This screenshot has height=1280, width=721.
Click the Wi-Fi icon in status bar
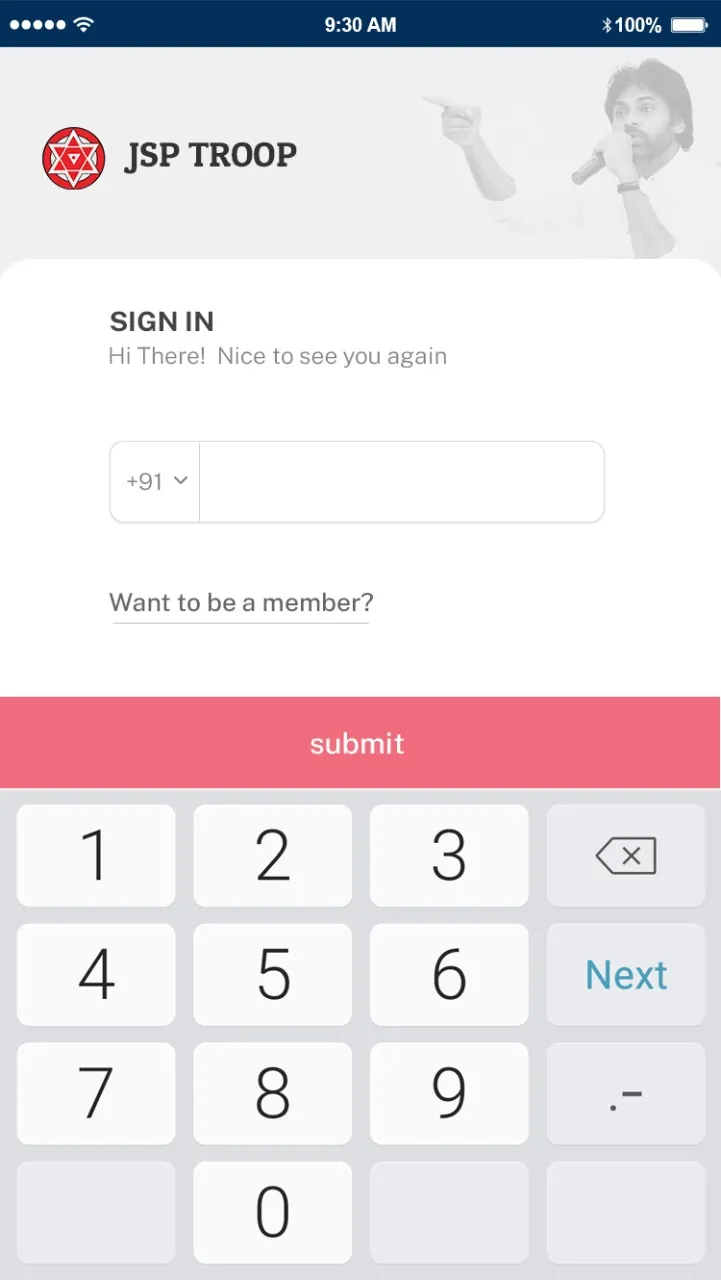(82, 24)
